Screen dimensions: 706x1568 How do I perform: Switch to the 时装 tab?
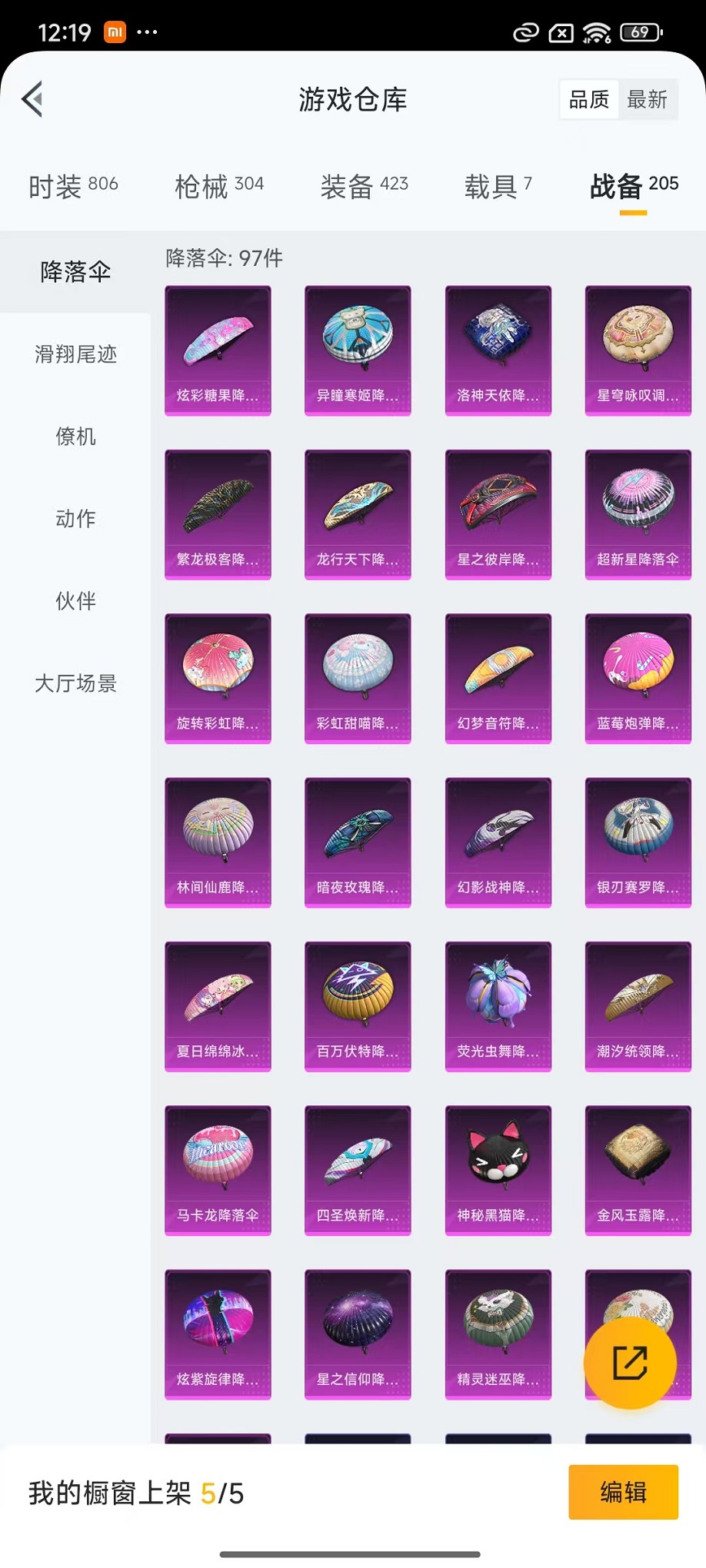coord(73,185)
